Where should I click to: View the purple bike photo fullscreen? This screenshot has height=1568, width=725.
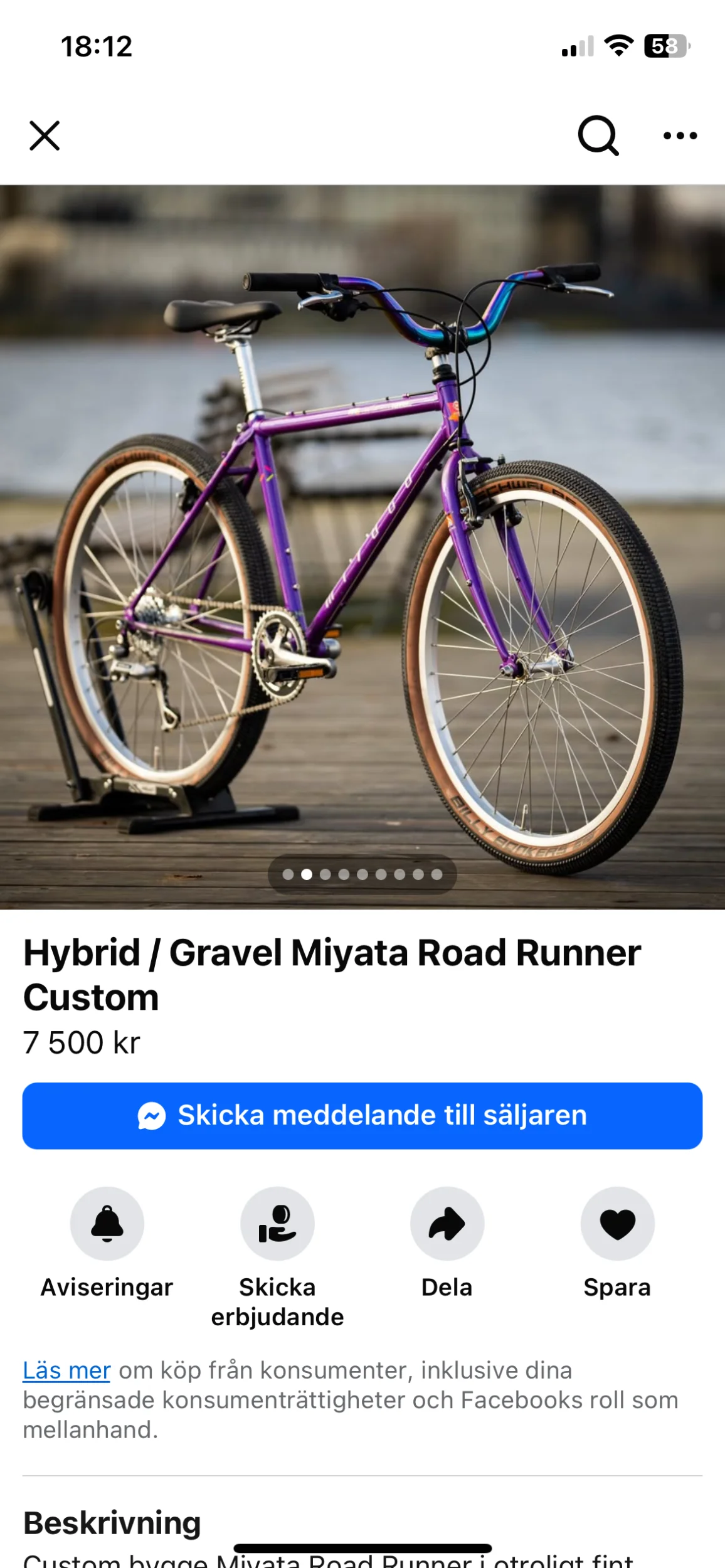362,546
